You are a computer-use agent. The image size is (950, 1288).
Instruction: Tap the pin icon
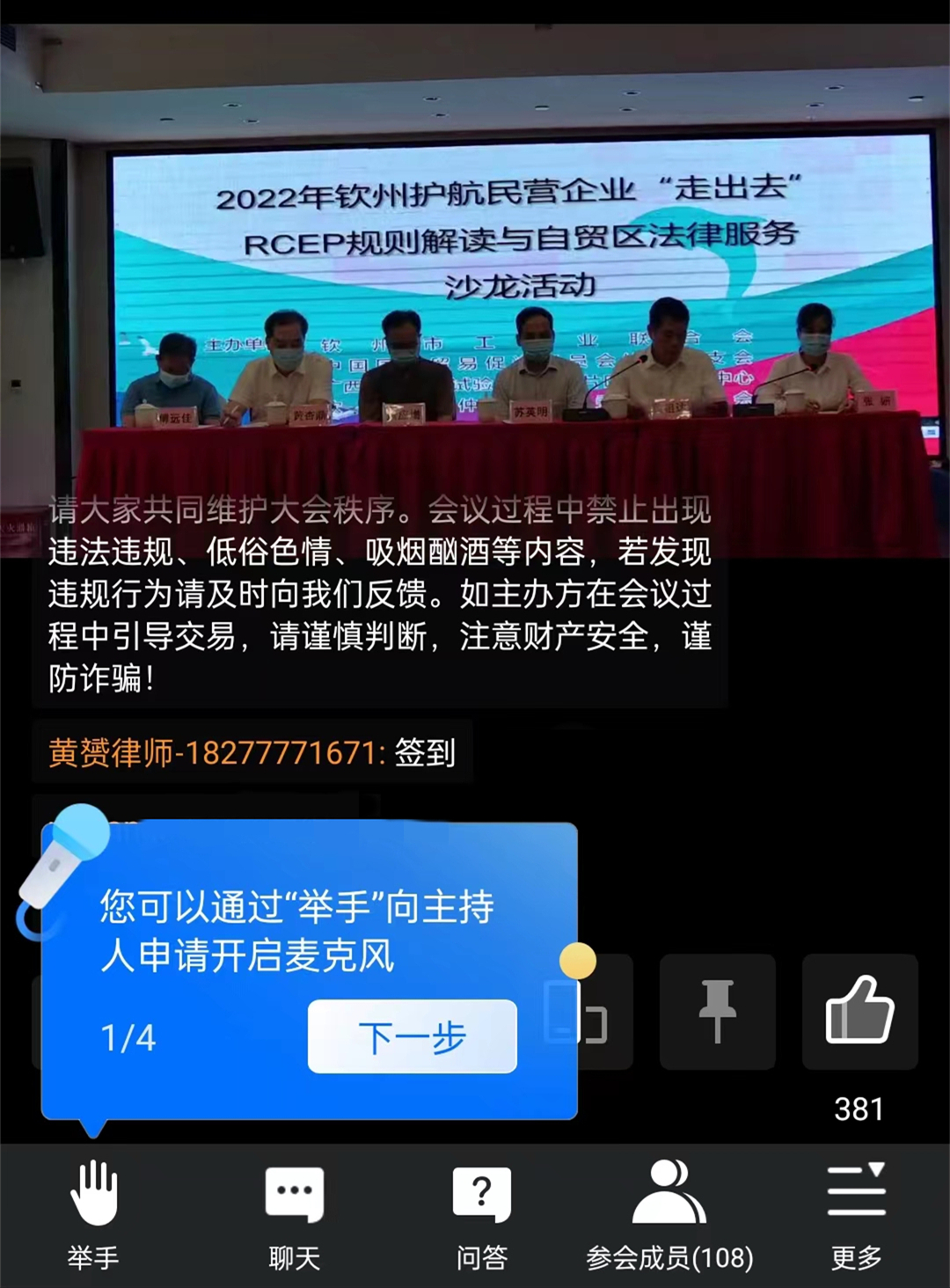coord(717,1012)
